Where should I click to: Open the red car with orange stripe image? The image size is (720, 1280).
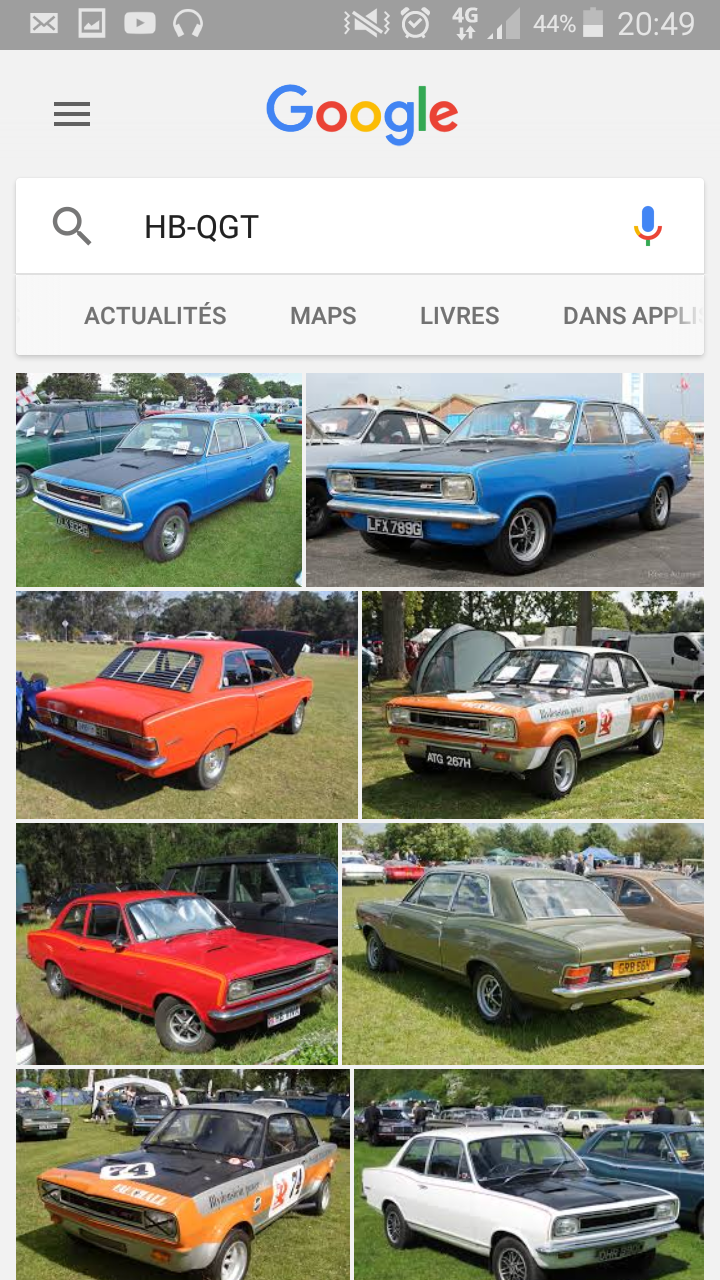[x=177, y=944]
